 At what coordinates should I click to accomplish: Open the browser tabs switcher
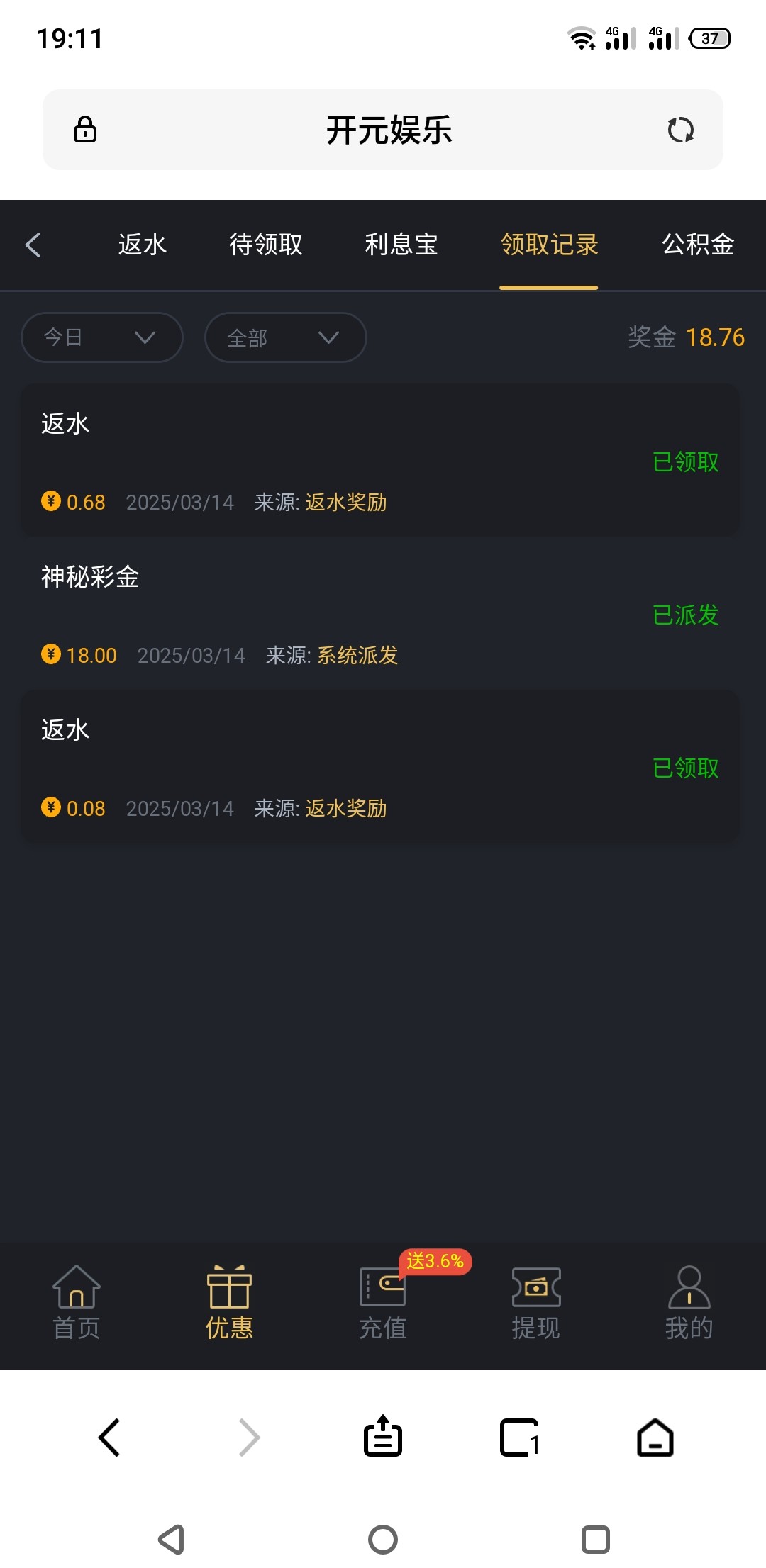point(519,1437)
